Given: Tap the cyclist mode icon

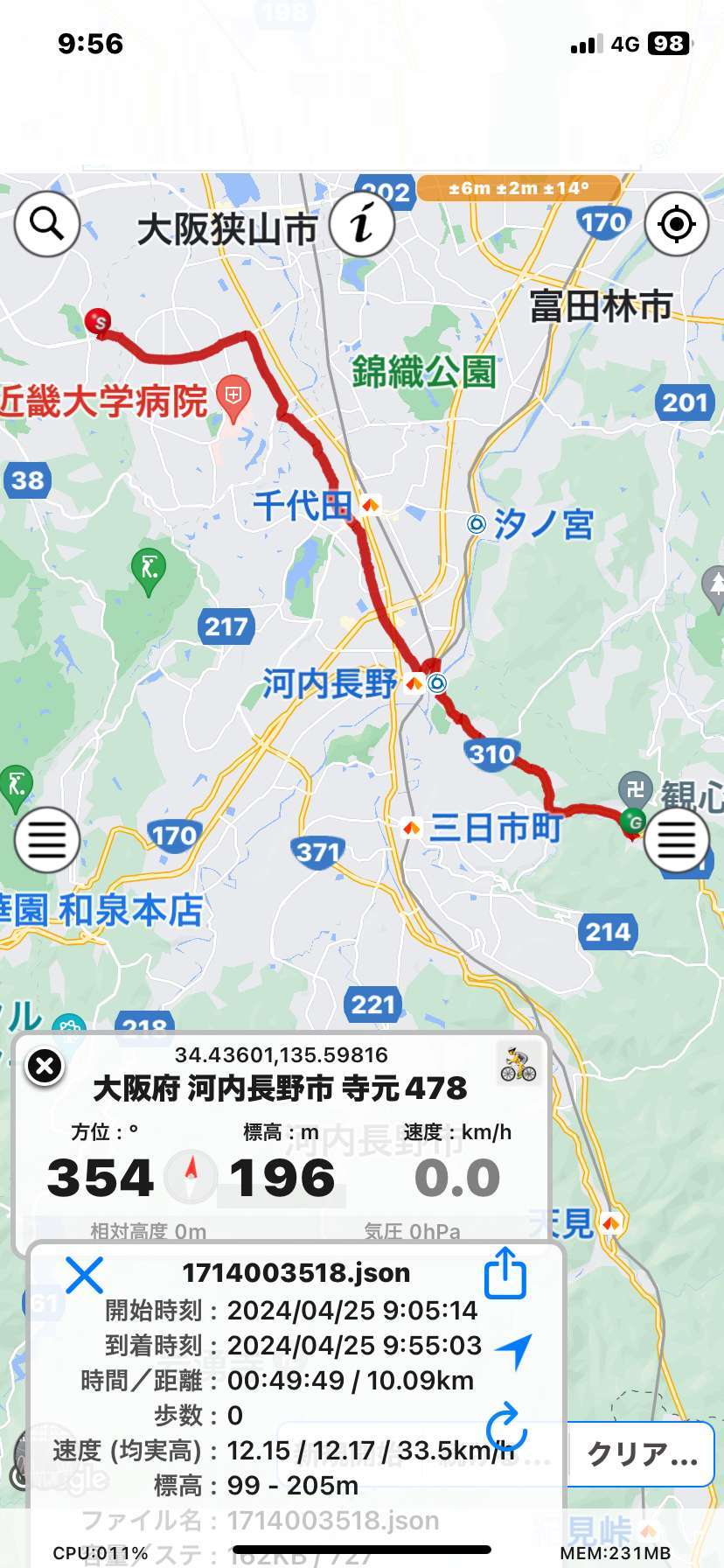Looking at the screenshot, I should pos(519,1064).
